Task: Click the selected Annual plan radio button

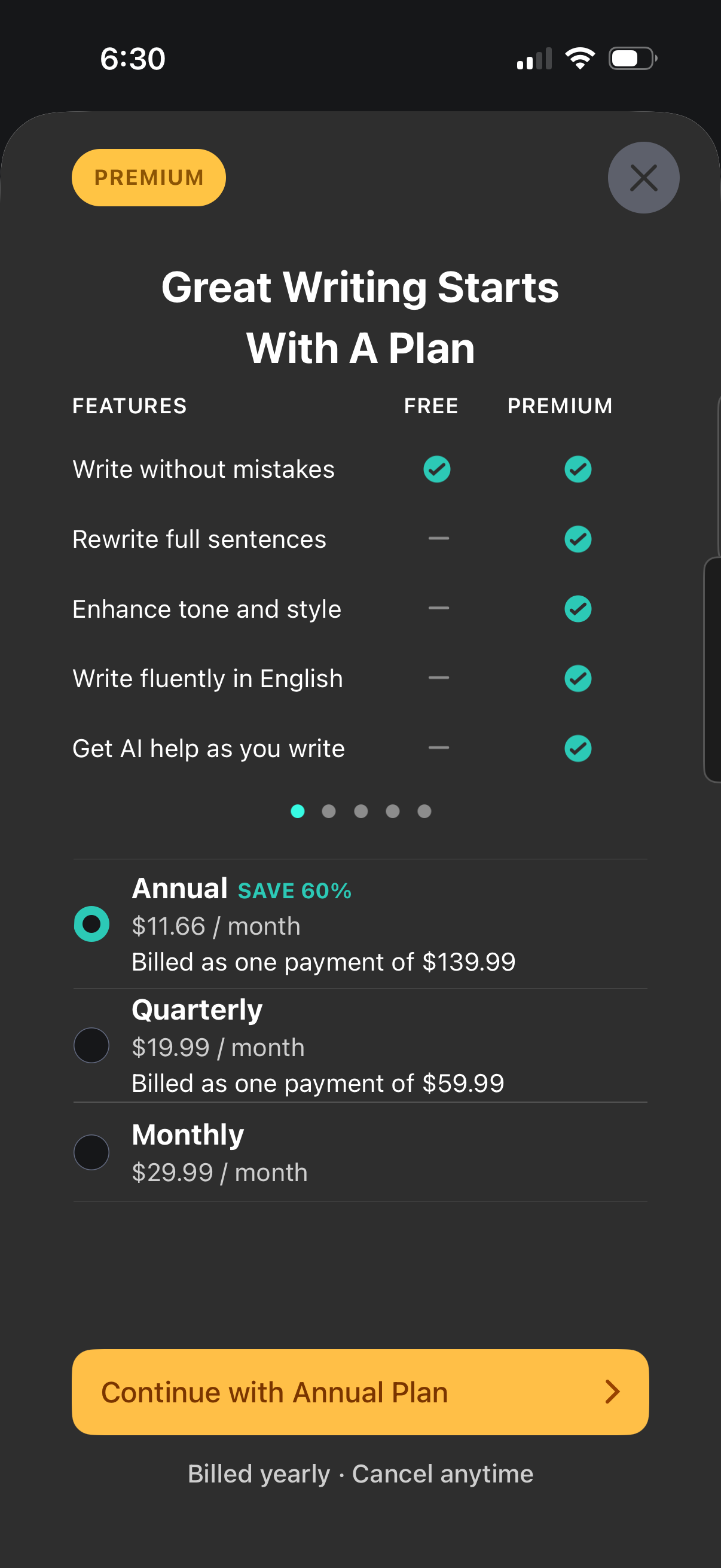Action: click(x=91, y=923)
